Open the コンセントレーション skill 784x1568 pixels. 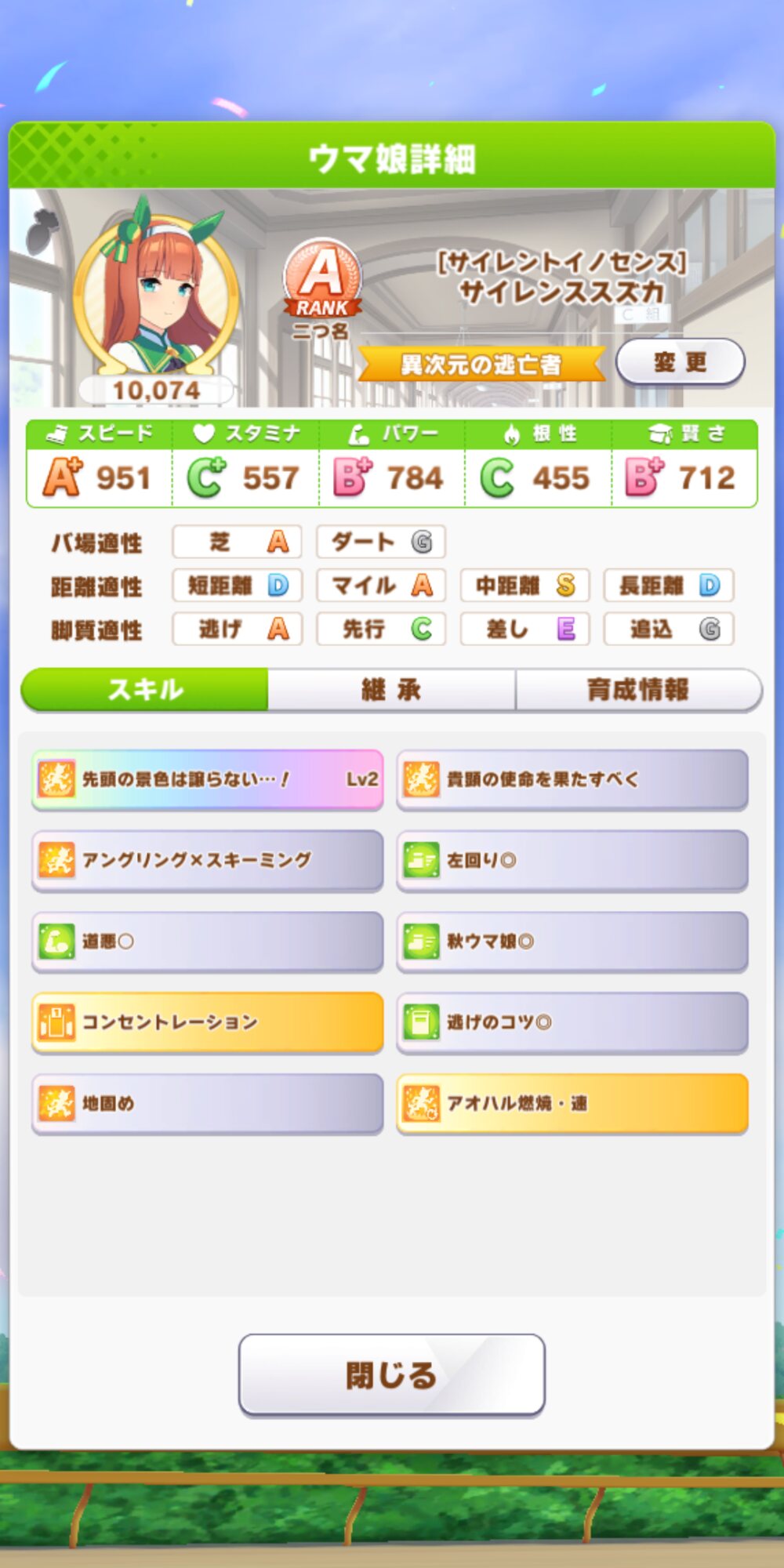pos(208,1022)
